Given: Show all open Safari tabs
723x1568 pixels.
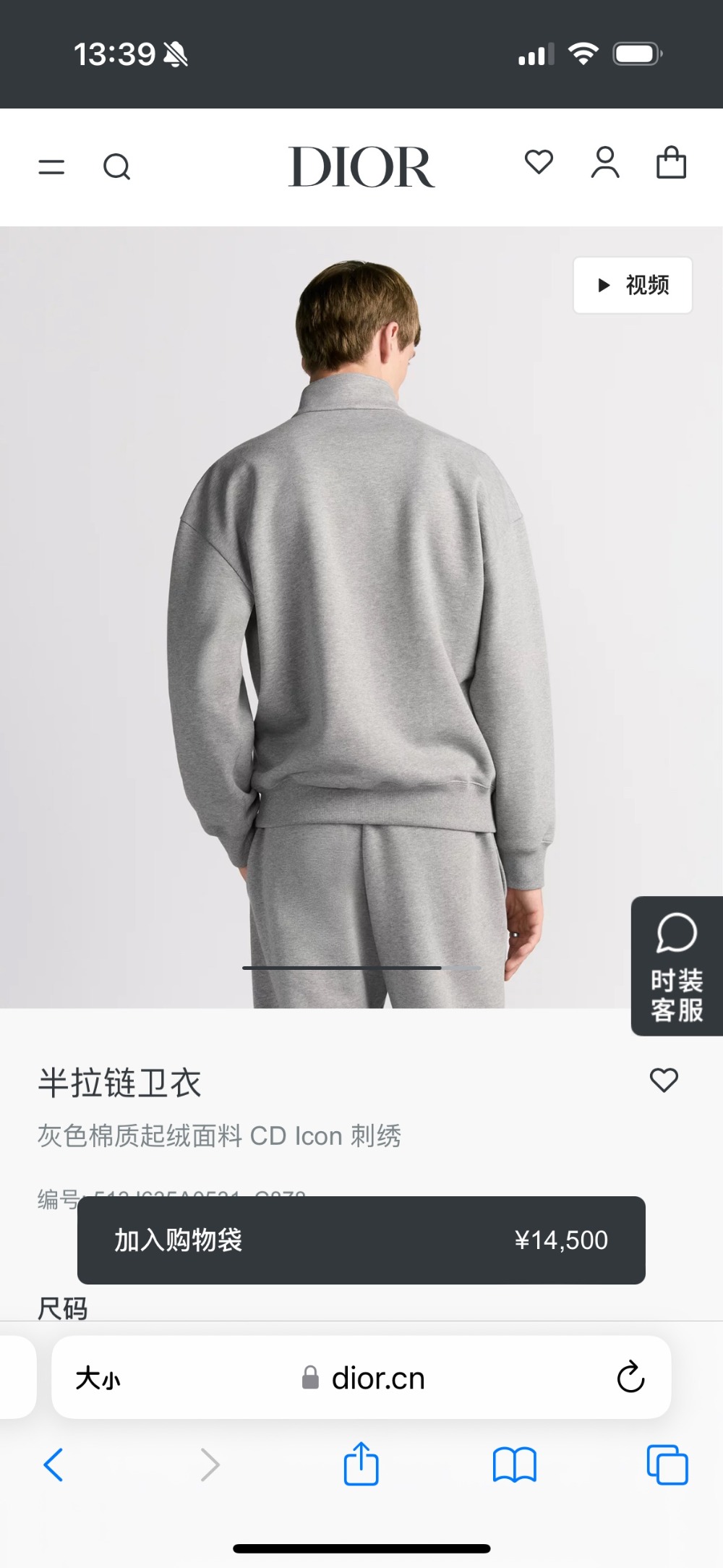Looking at the screenshot, I should 667,1465.
